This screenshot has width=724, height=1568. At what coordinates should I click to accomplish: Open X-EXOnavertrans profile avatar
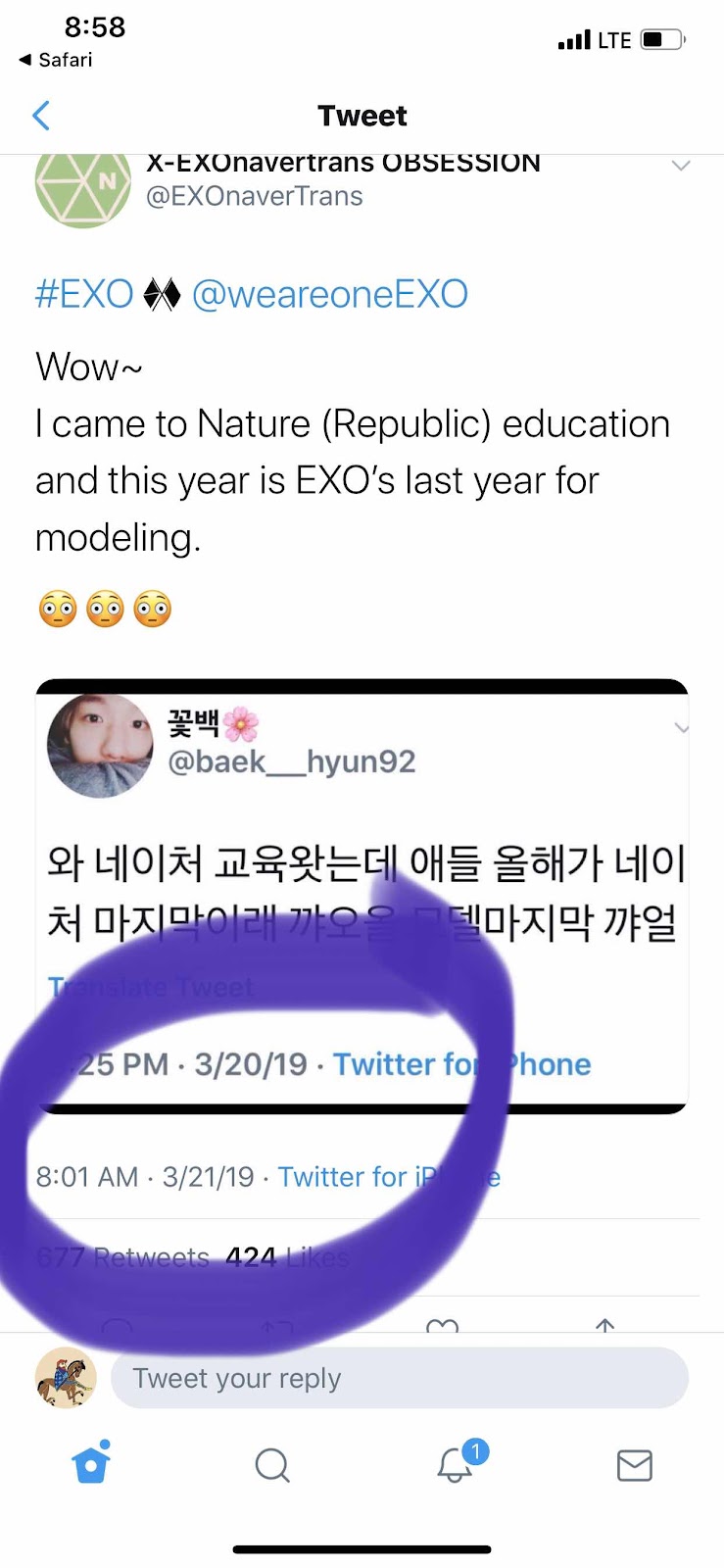pos(83,189)
